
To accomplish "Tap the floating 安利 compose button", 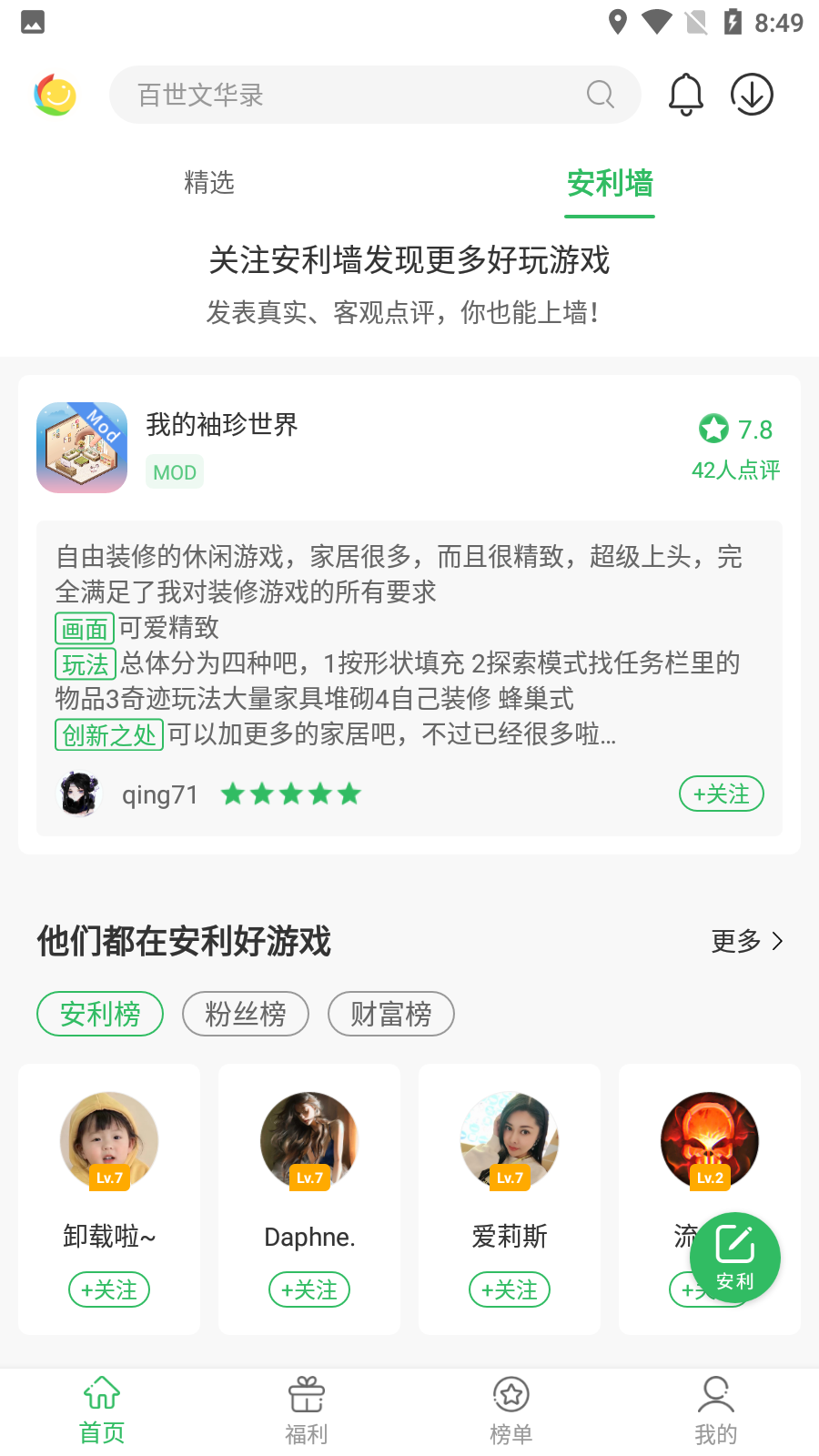I will click(735, 1258).
